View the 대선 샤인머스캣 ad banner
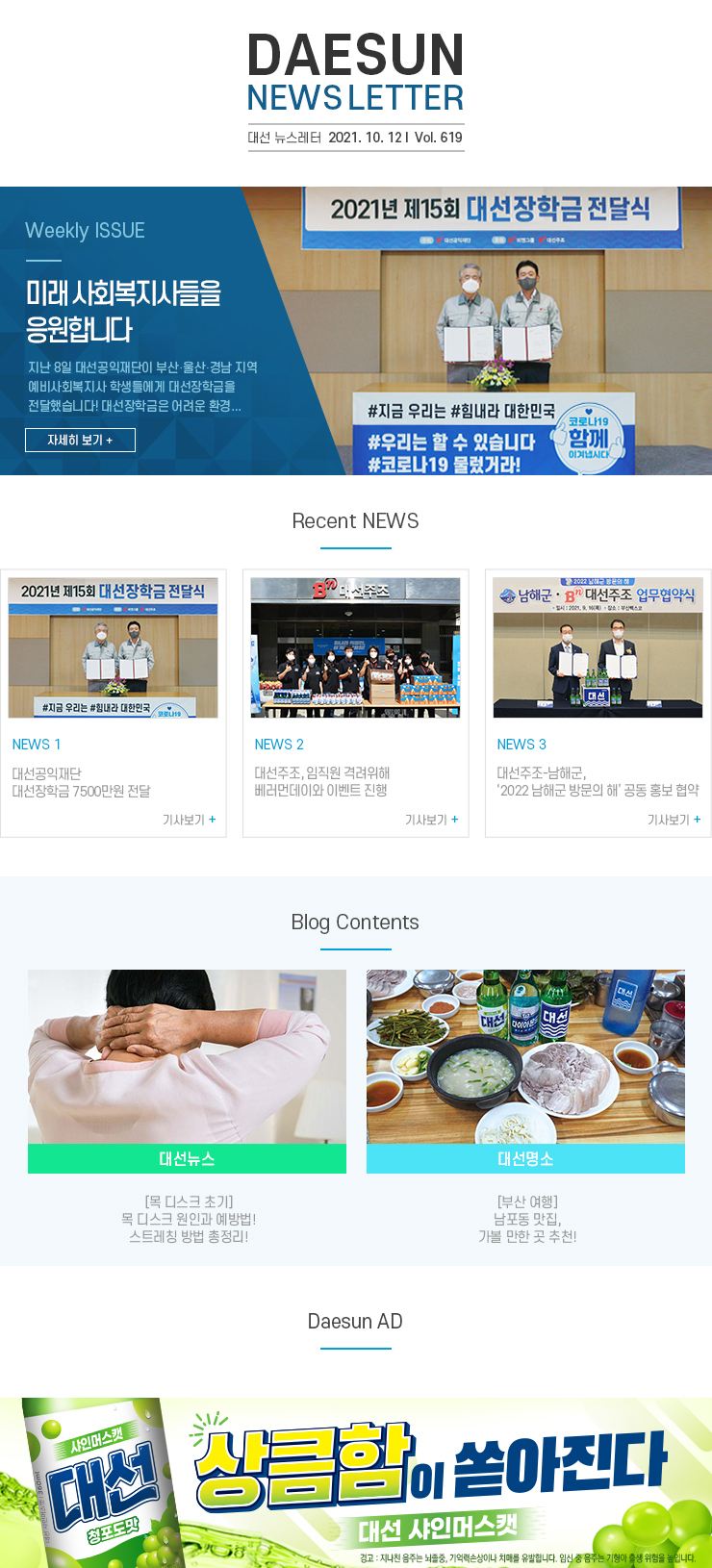This screenshot has width=712, height=1568. click(356, 1481)
